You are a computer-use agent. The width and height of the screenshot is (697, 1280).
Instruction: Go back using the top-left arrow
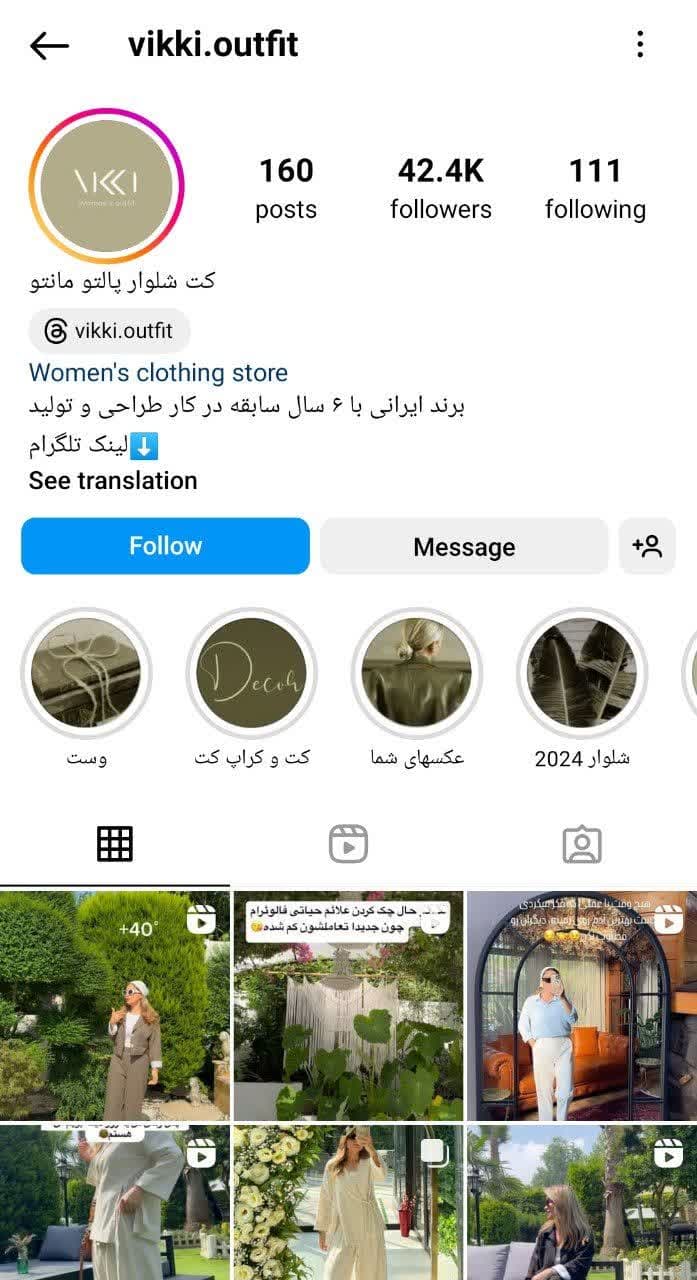coord(49,45)
